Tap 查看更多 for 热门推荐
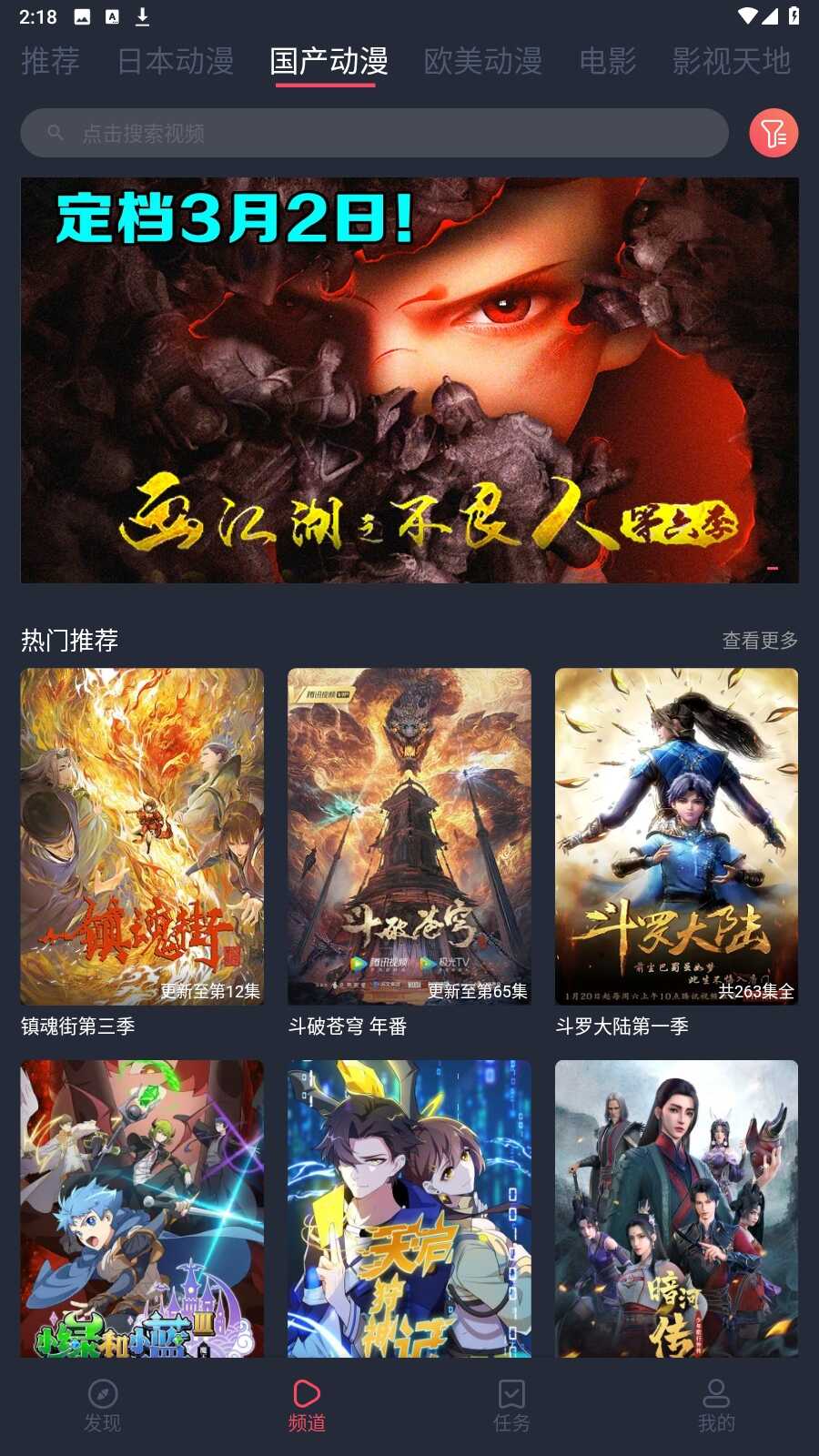Screen dimensions: 819x1456 [760, 641]
